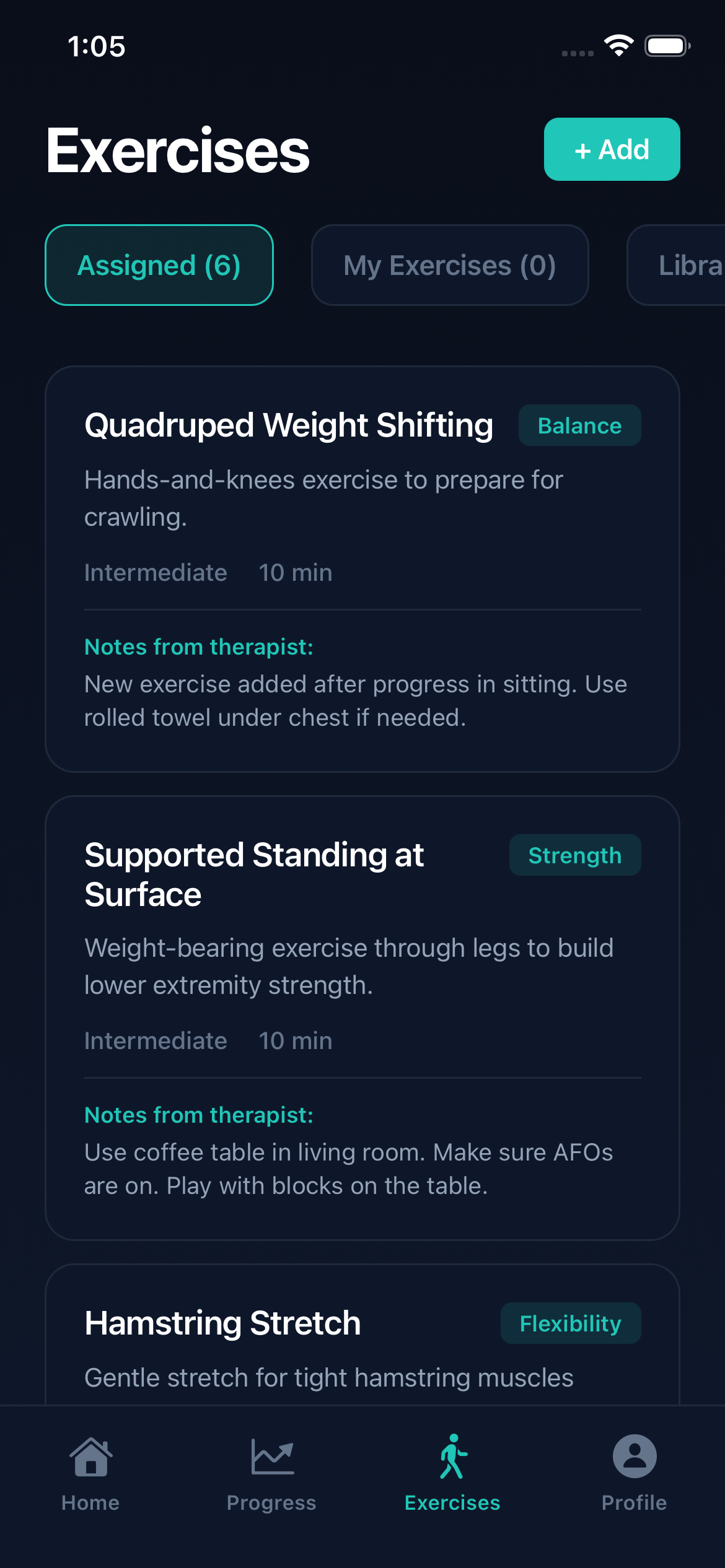The height and width of the screenshot is (1568, 725).
Task: Tap the + Add button
Action: [x=612, y=149]
